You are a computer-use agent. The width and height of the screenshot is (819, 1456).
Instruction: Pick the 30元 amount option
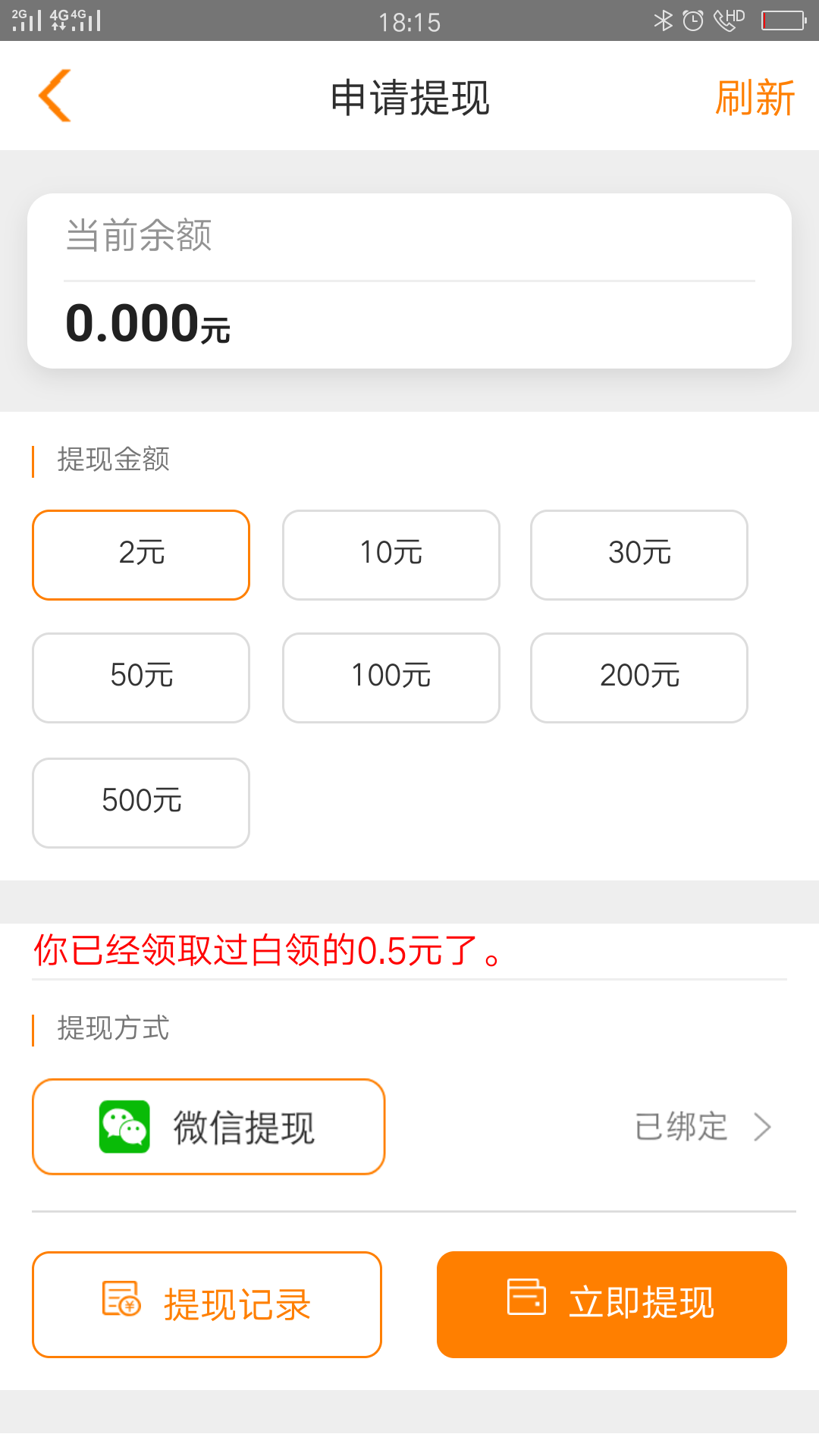click(x=639, y=555)
